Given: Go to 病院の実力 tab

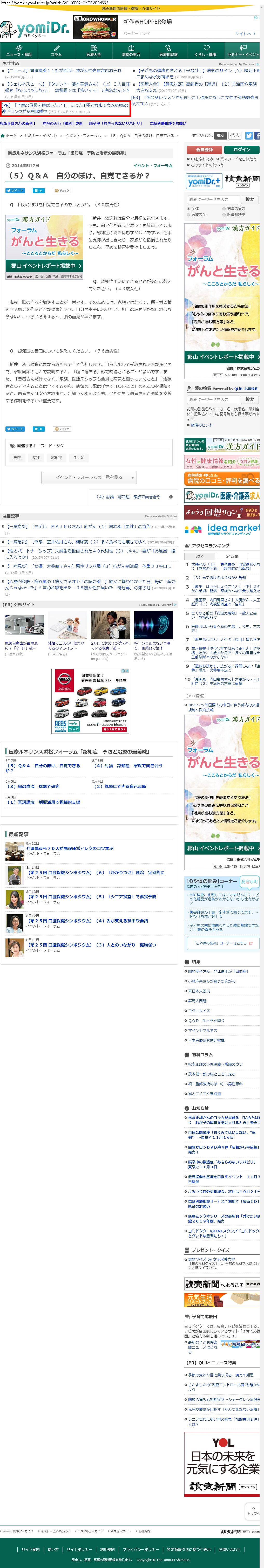Looking at the screenshot, I should 131,51.
